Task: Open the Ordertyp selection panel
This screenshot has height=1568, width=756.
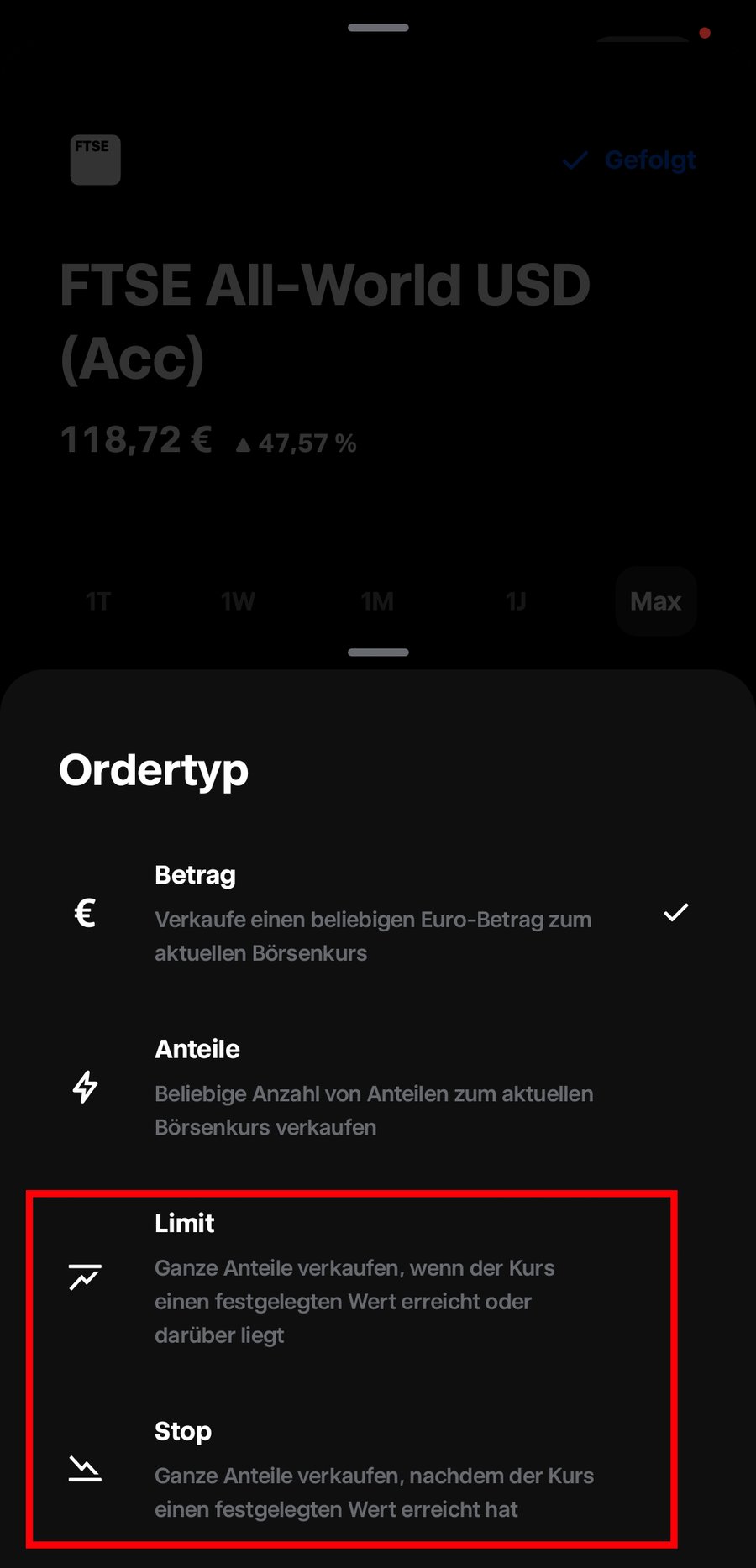Action: click(154, 769)
